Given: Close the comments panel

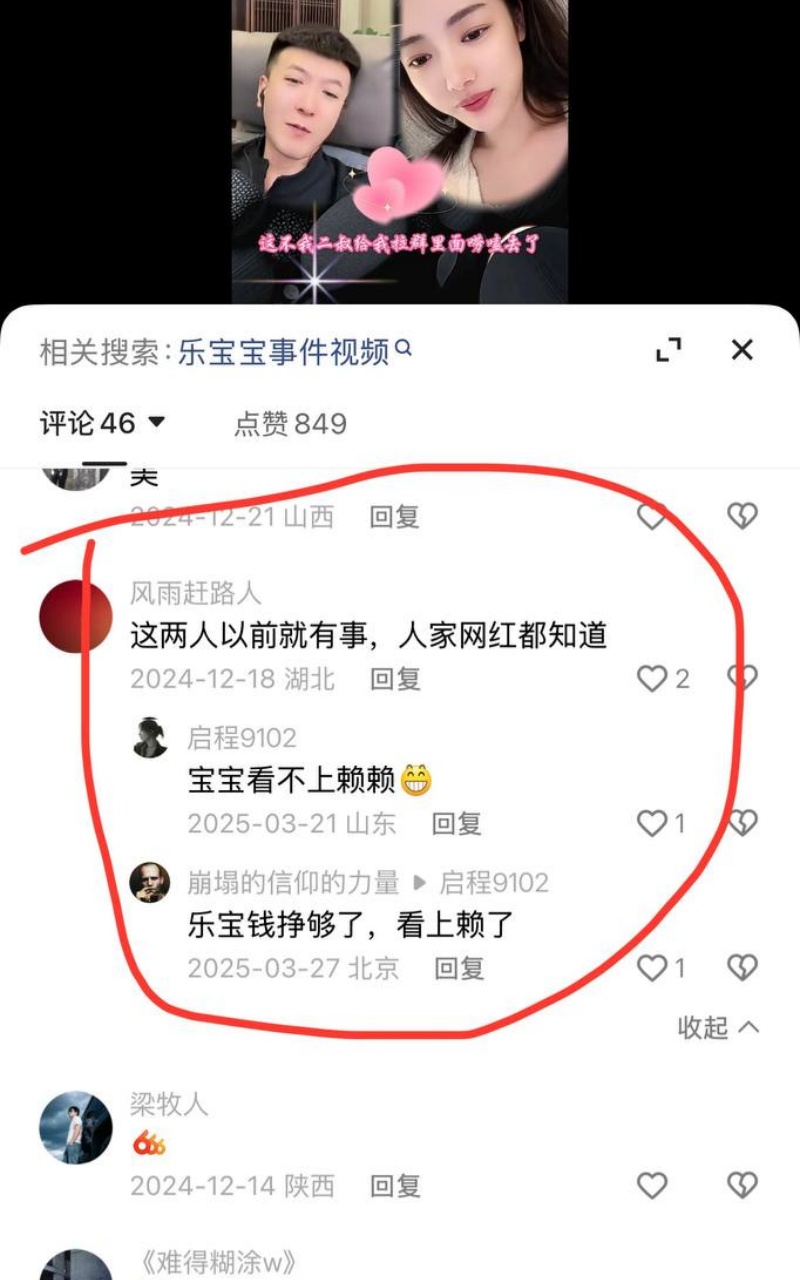Looking at the screenshot, I should (x=741, y=349).
